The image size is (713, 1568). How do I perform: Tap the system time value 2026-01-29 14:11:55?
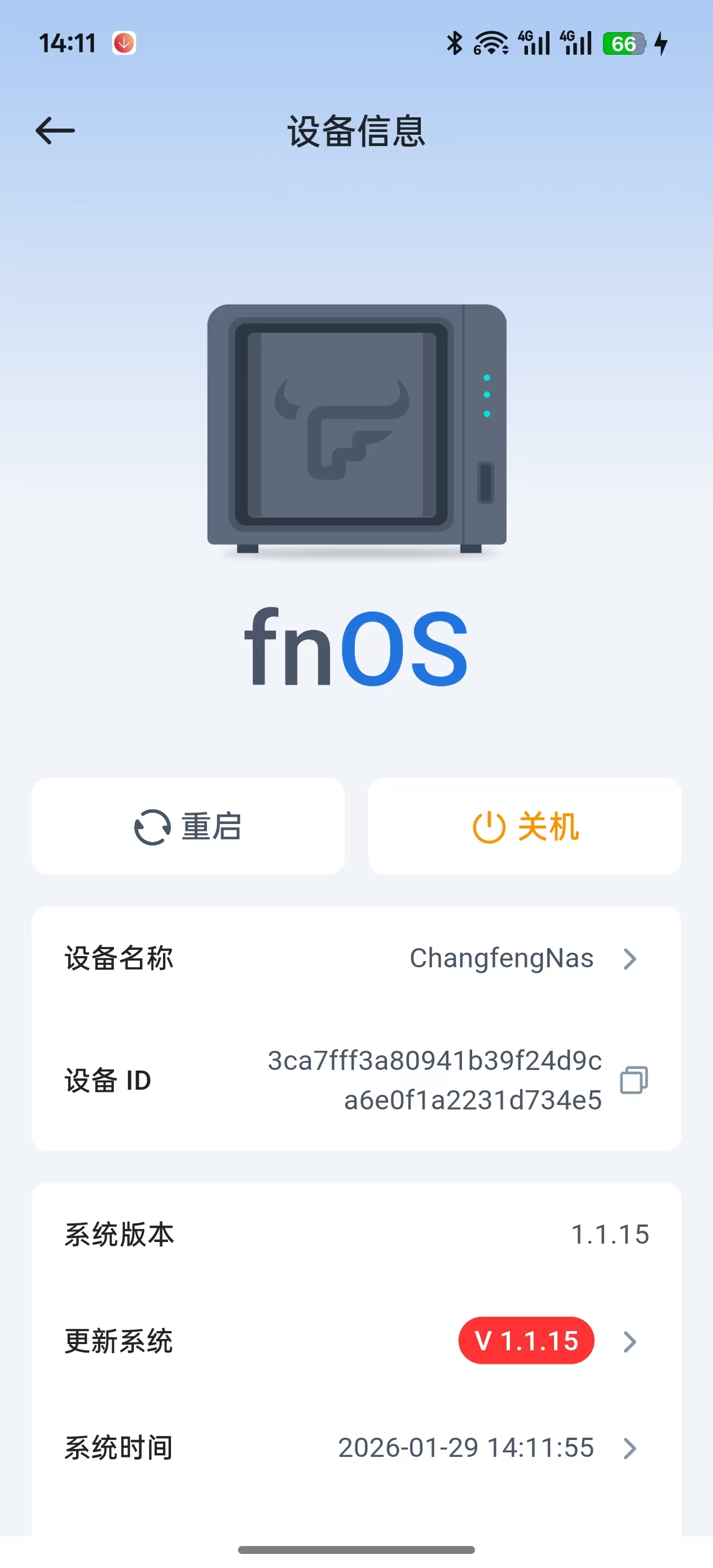pos(467,1448)
